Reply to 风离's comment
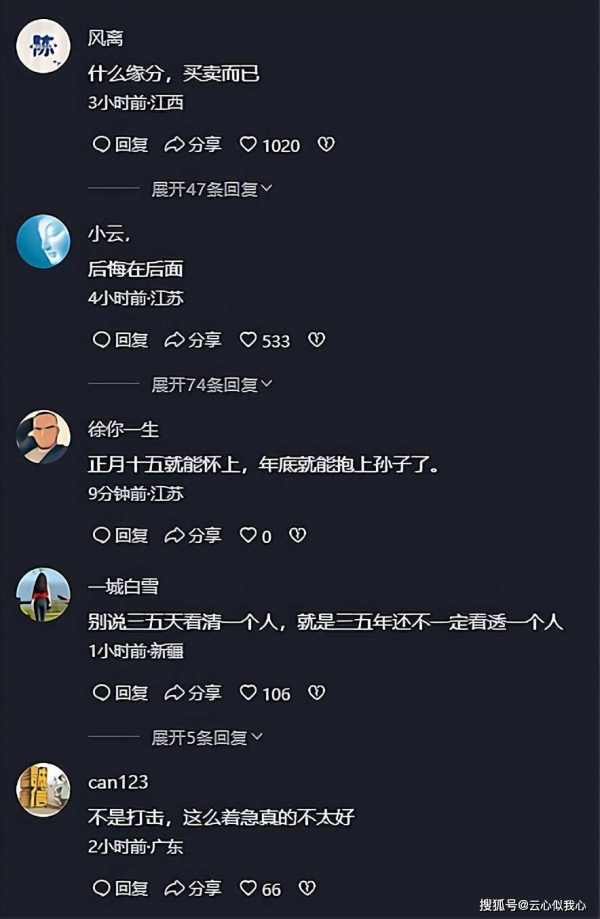The width and height of the screenshot is (600, 919). click(120, 145)
